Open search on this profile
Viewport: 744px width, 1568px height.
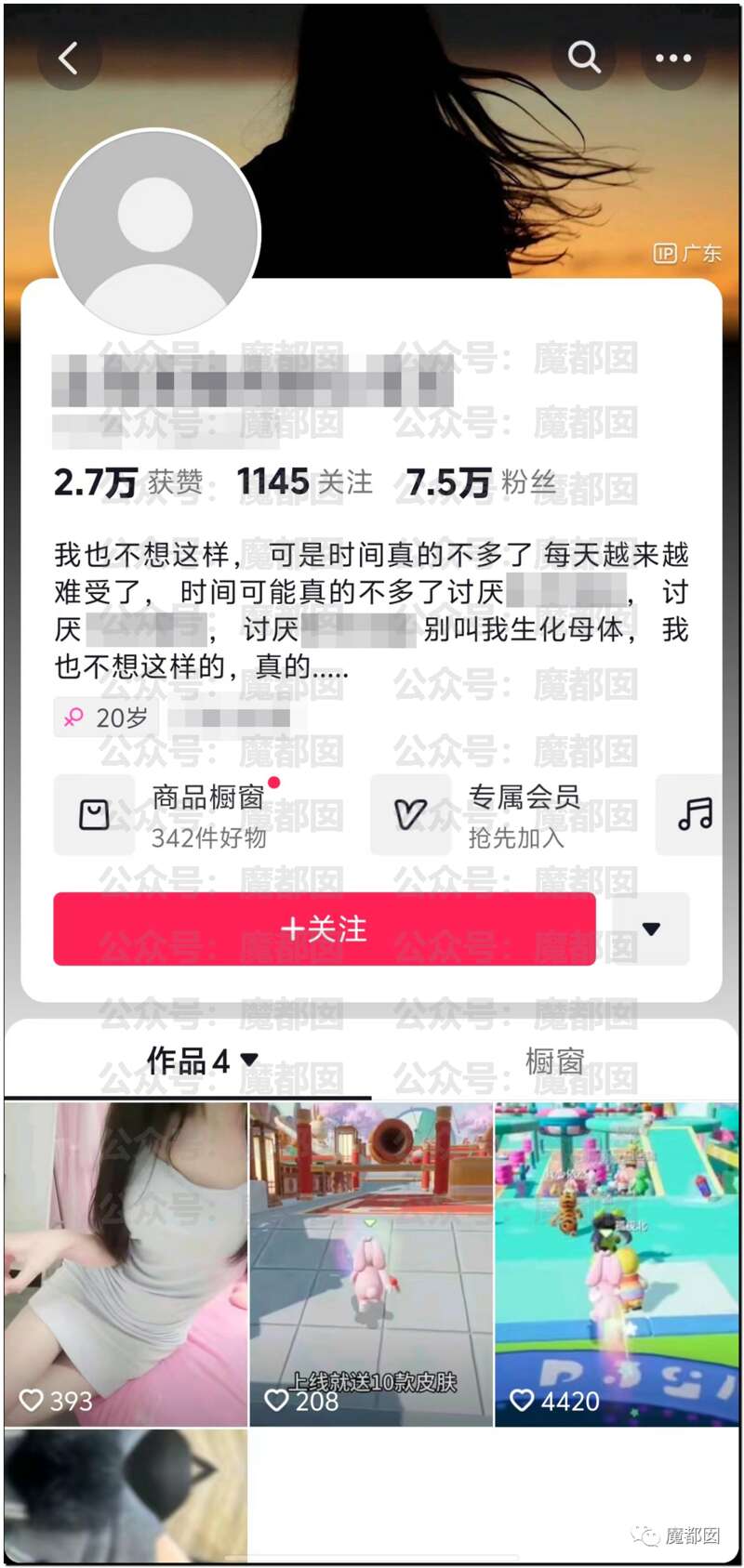pos(584,58)
